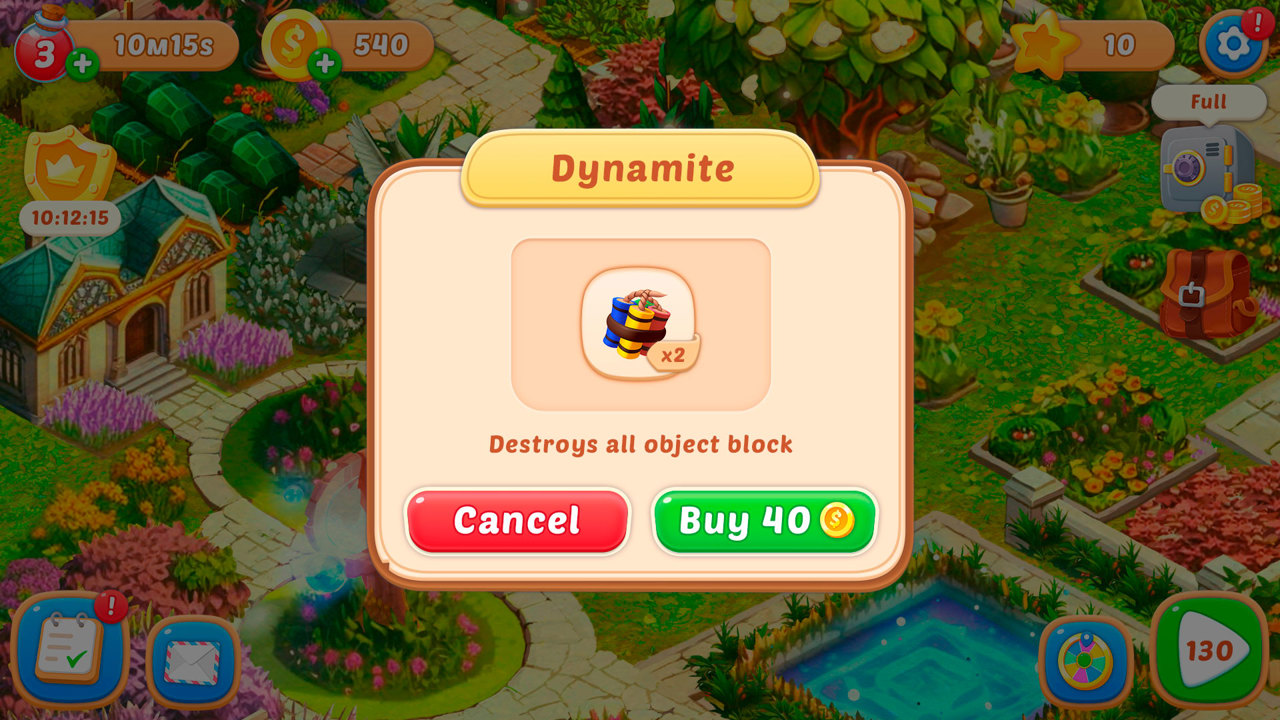
Task: Open the brown backpack inventory
Action: point(1207,293)
